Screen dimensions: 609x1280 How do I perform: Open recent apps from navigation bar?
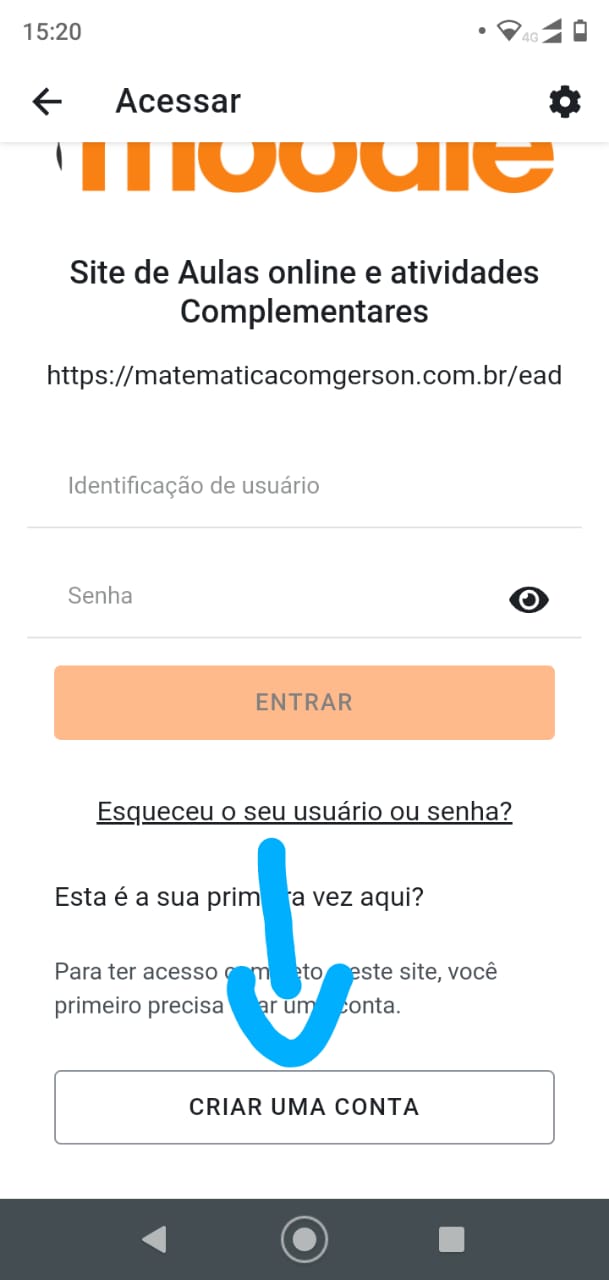452,1240
